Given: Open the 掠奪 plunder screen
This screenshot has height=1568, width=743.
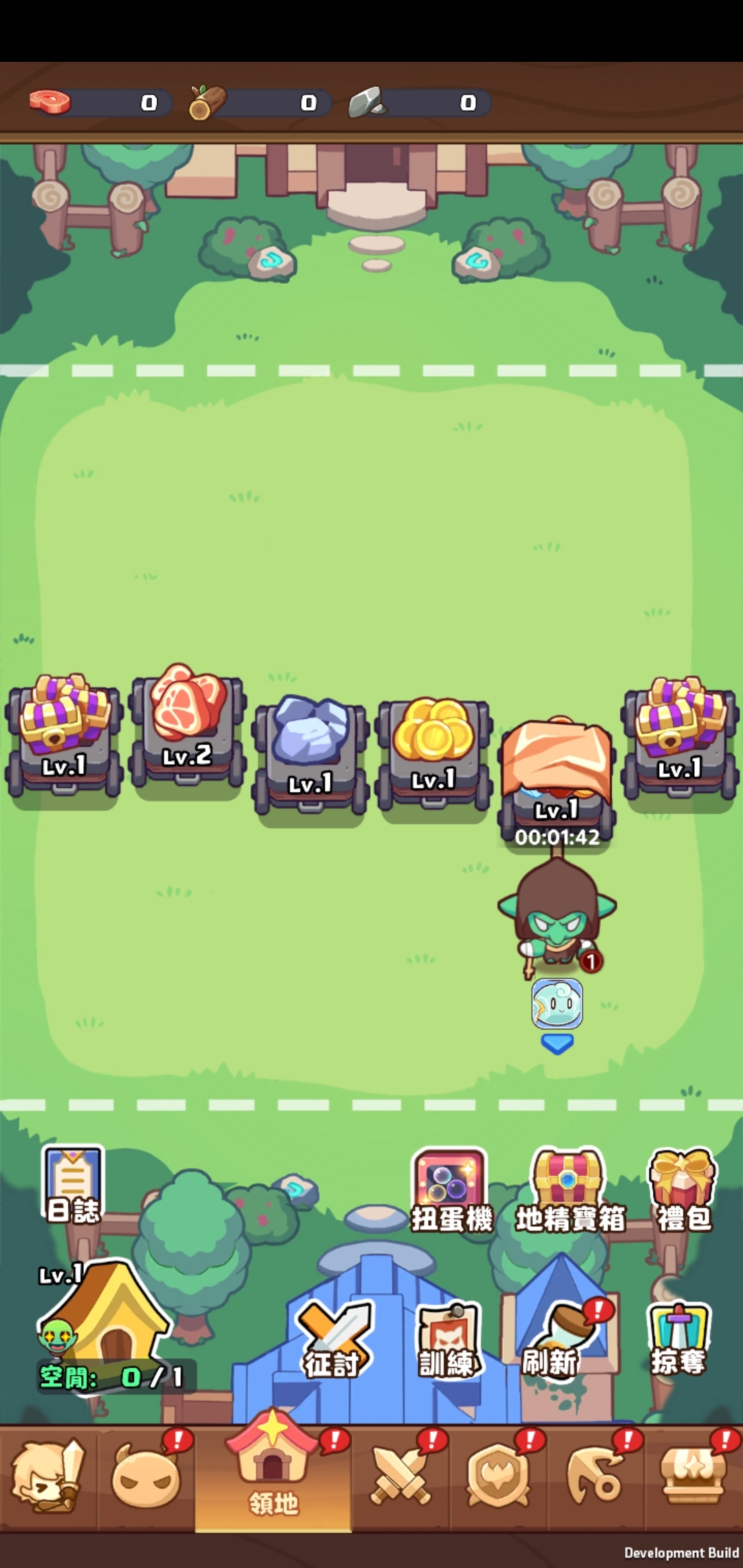Looking at the screenshot, I should [678, 1340].
